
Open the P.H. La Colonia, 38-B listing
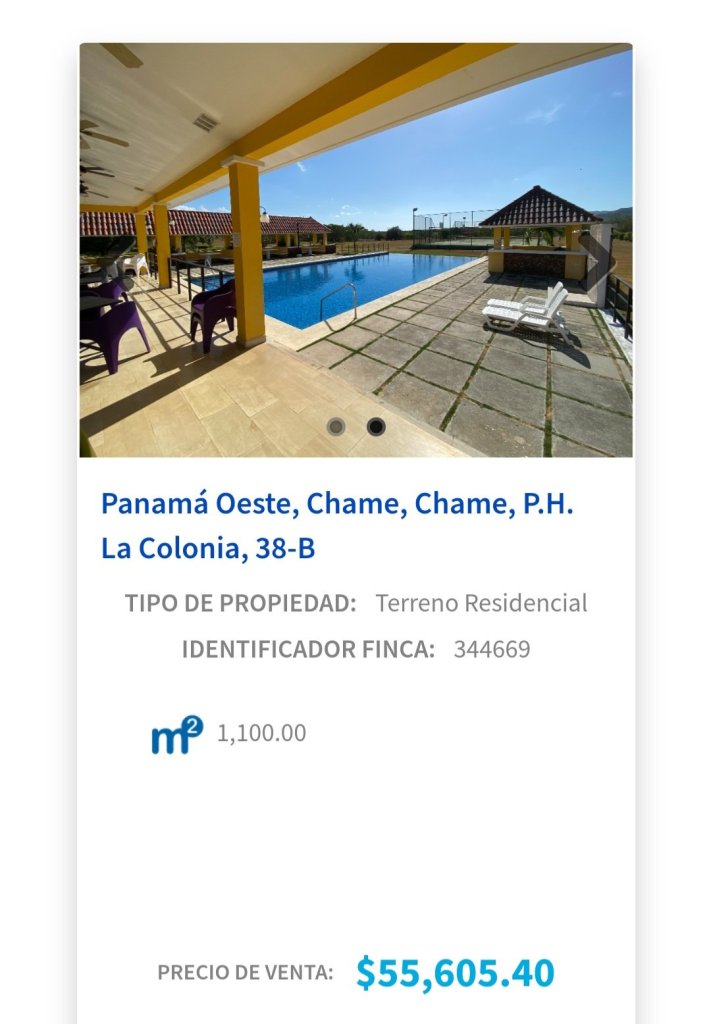337,526
